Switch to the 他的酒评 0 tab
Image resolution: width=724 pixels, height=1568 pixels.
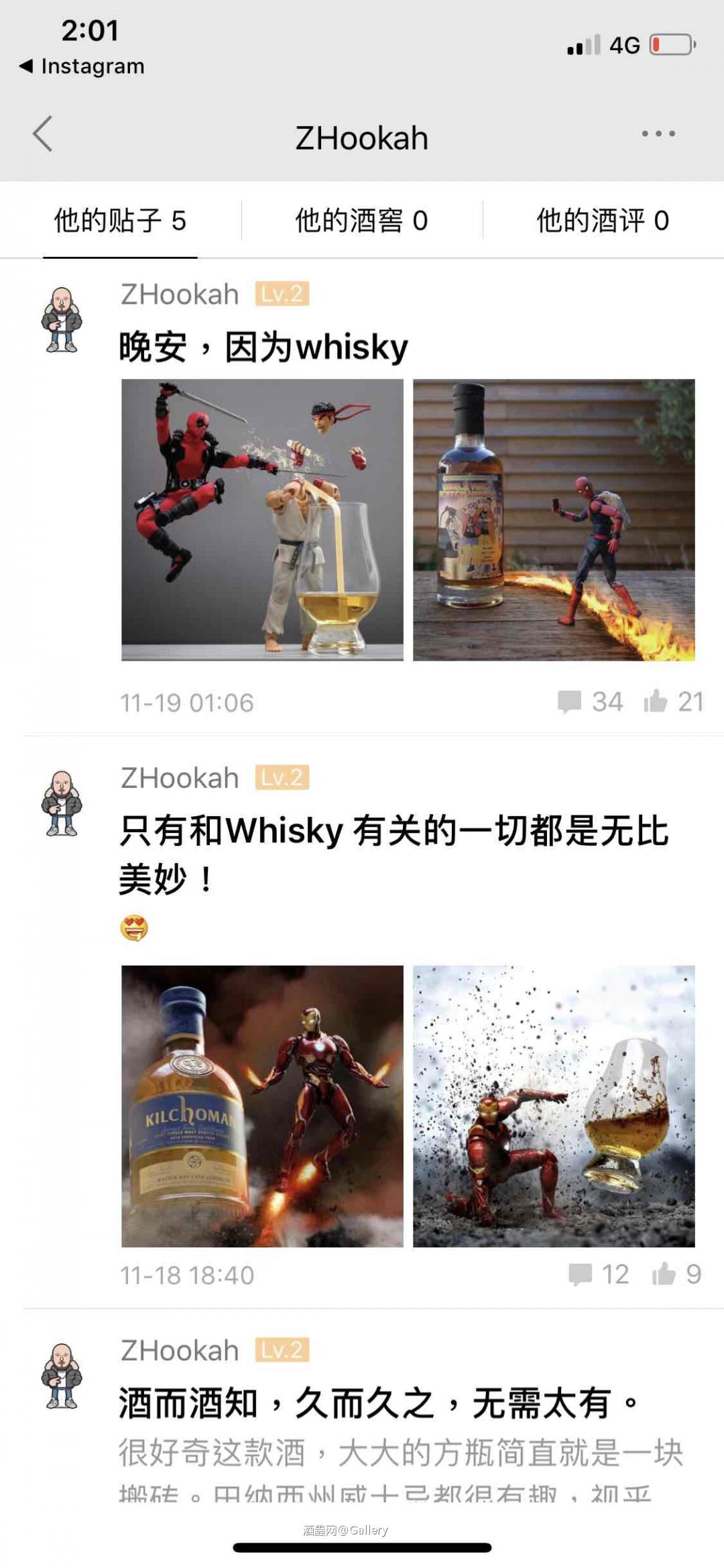(603, 217)
